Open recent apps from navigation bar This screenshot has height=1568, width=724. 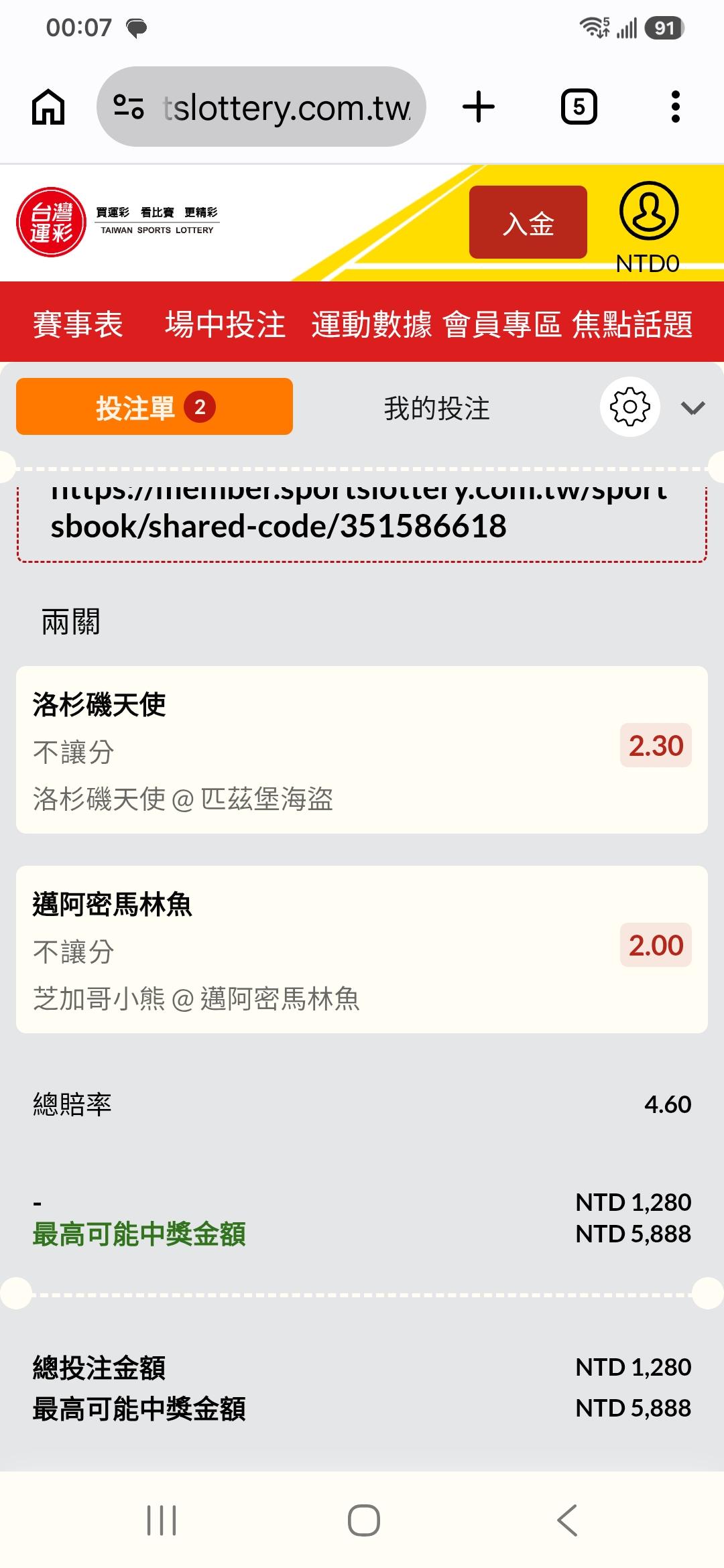coord(162,1520)
